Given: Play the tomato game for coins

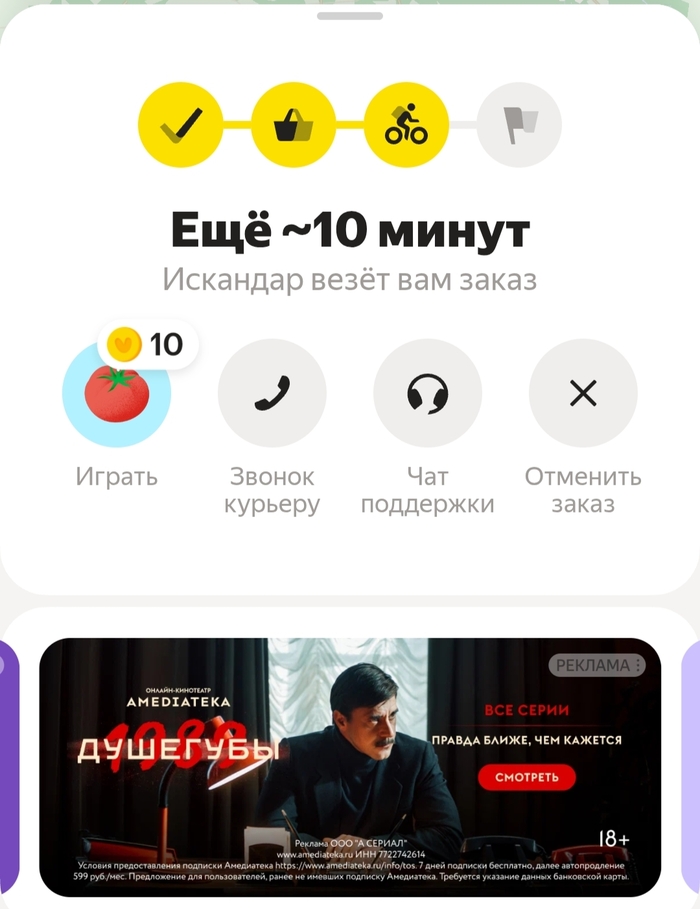Looking at the screenshot, I should (x=116, y=394).
